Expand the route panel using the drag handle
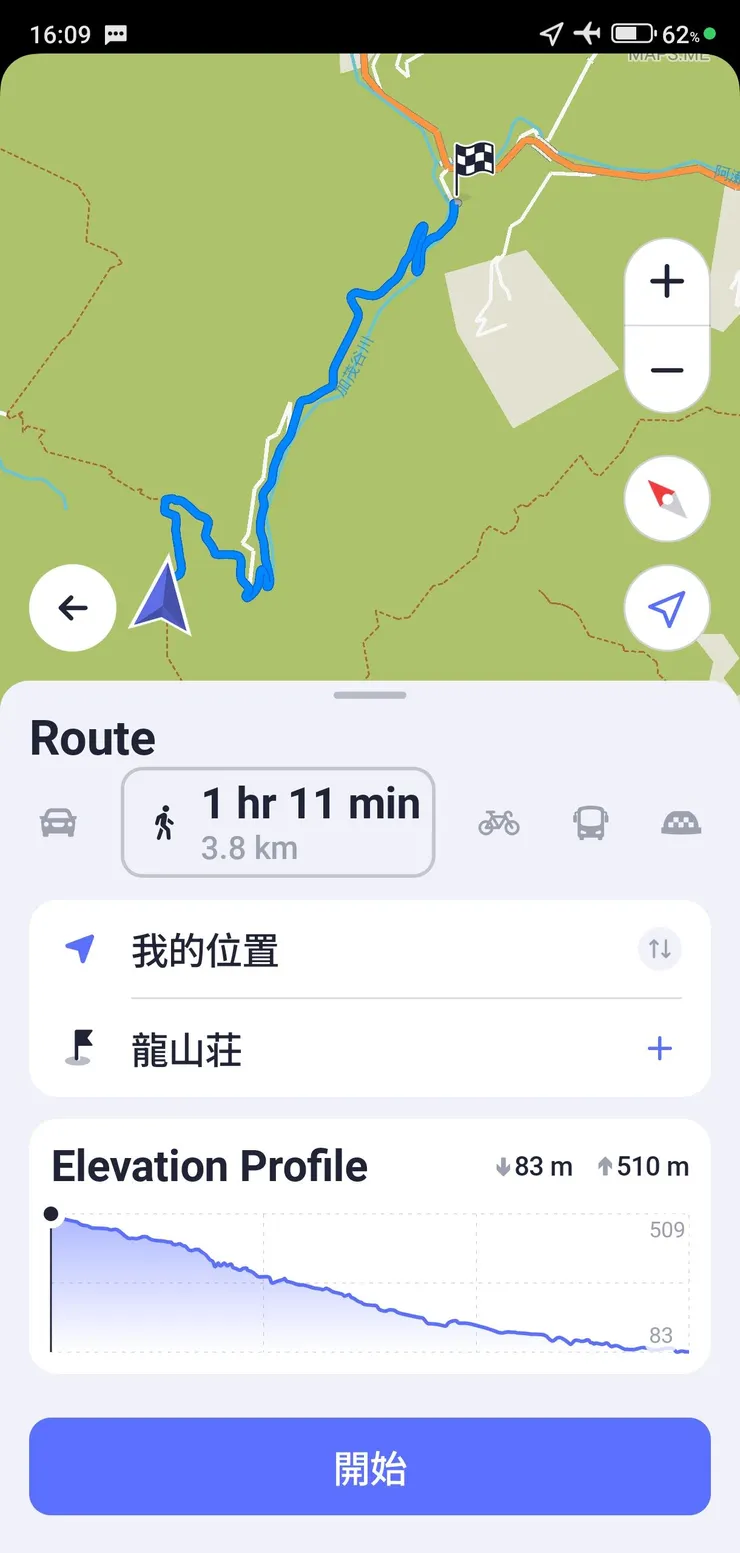 click(370, 693)
